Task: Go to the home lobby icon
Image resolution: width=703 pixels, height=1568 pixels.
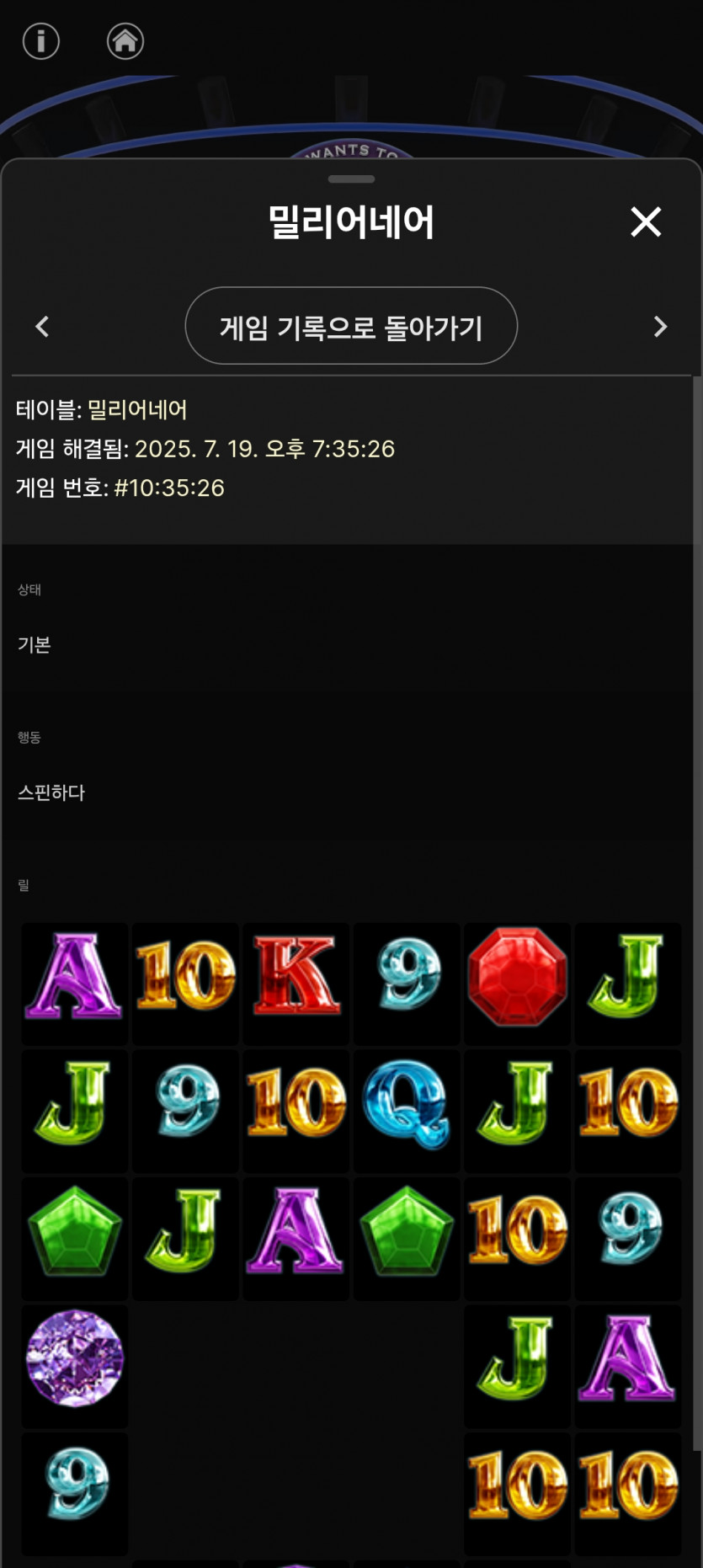Action: coord(125,40)
